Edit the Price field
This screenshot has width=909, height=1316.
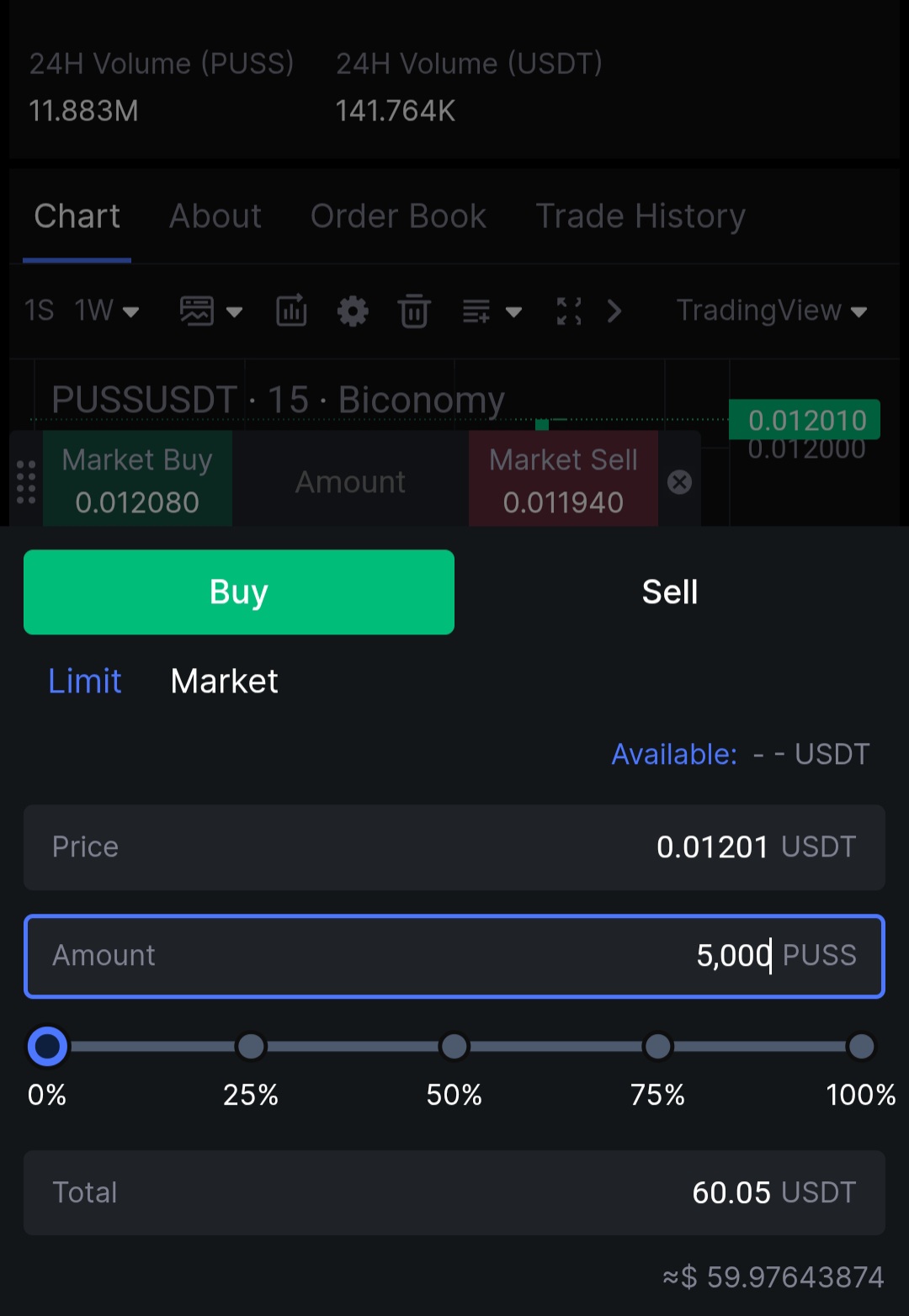[x=454, y=847]
